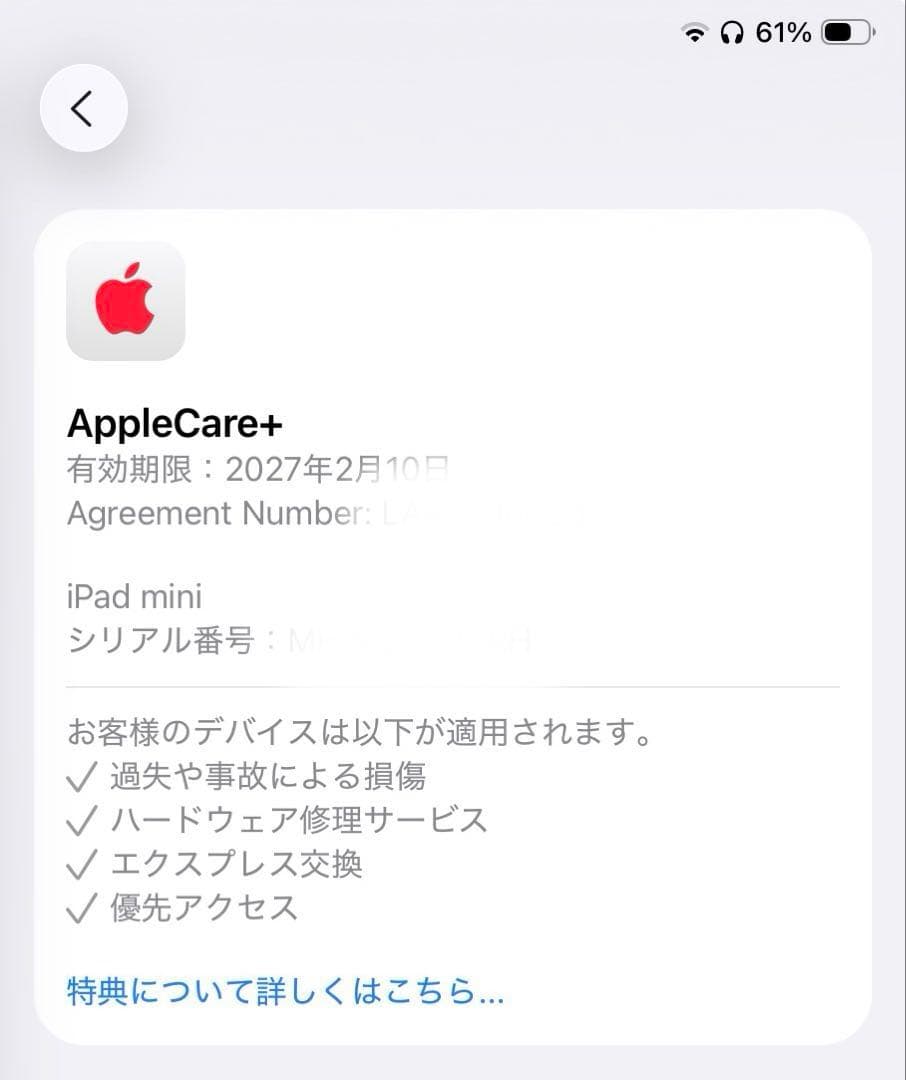906x1080 pixels.
Task: Select the AppleCare+ title text
Action: (x=174, y=424)
